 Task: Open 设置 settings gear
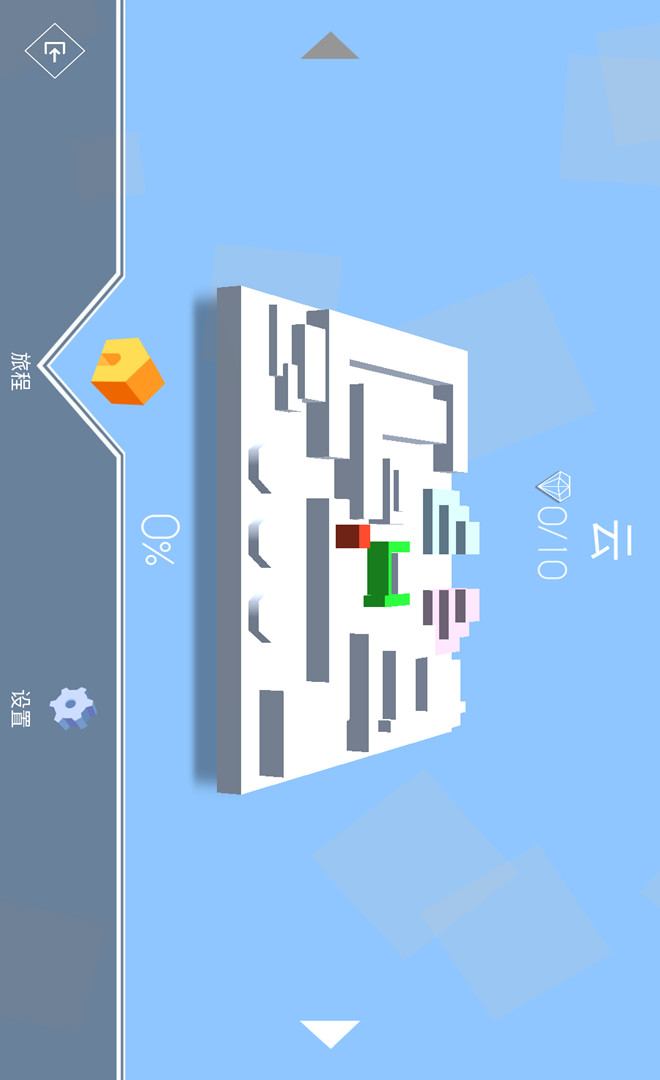click(73, 708)
